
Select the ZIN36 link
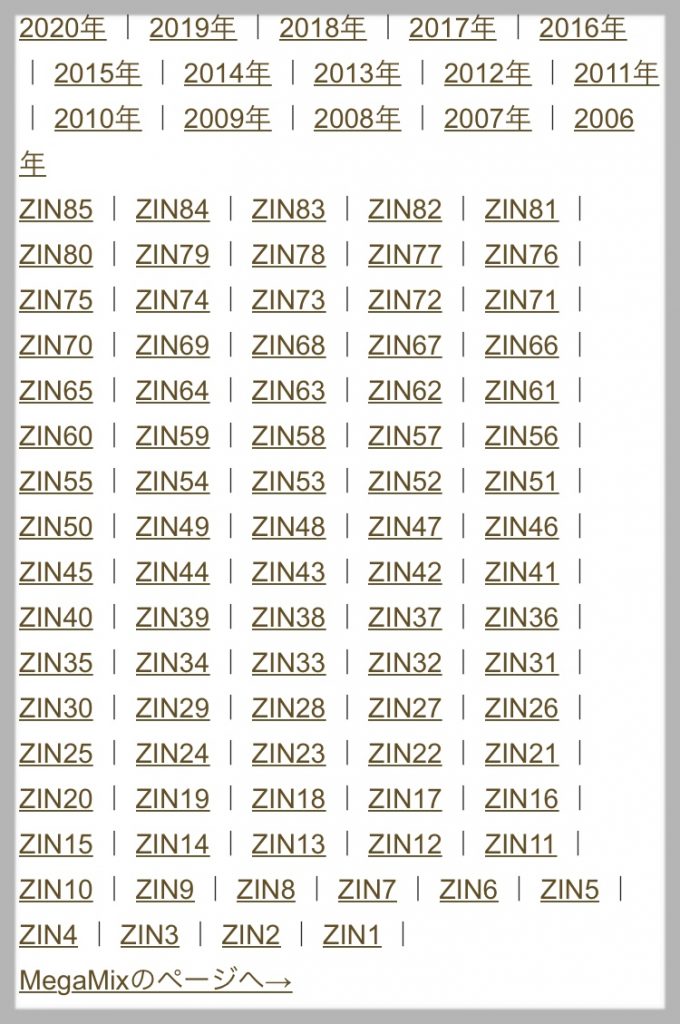521,618
